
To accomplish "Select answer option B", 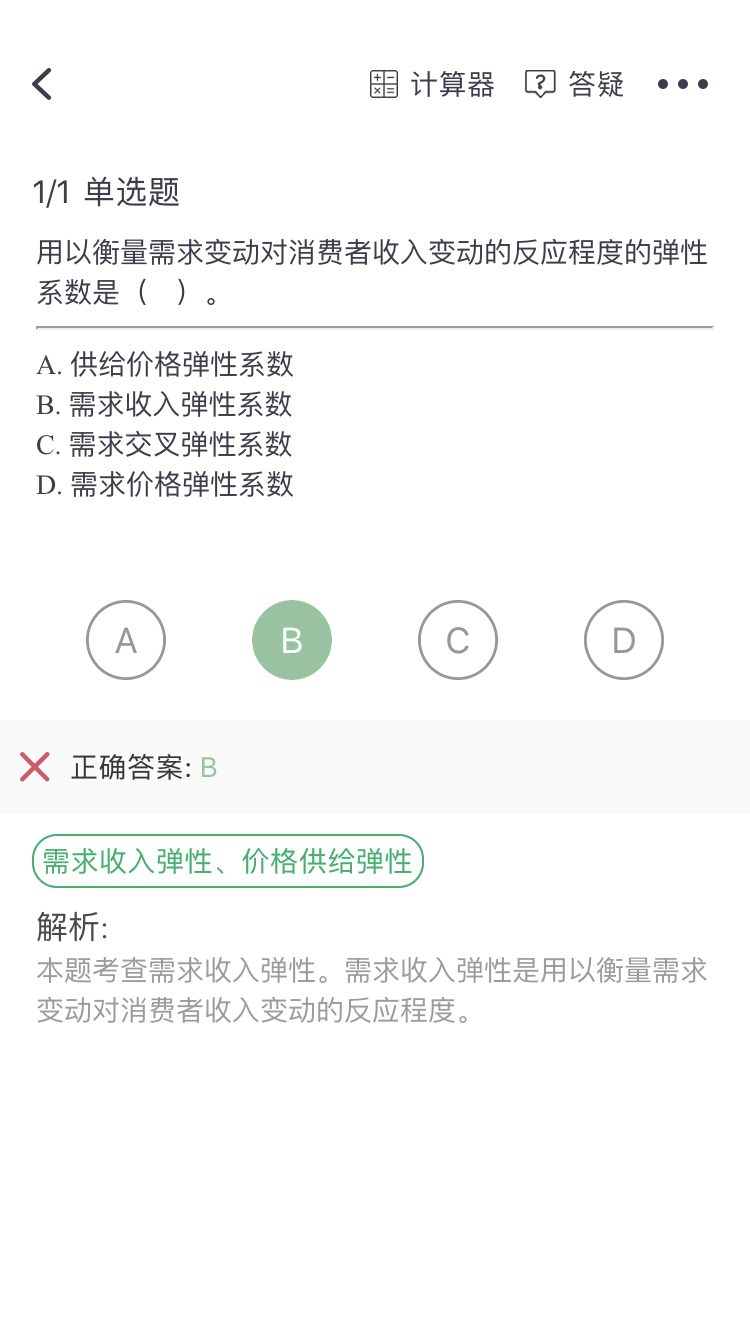I will coord(292,640).
